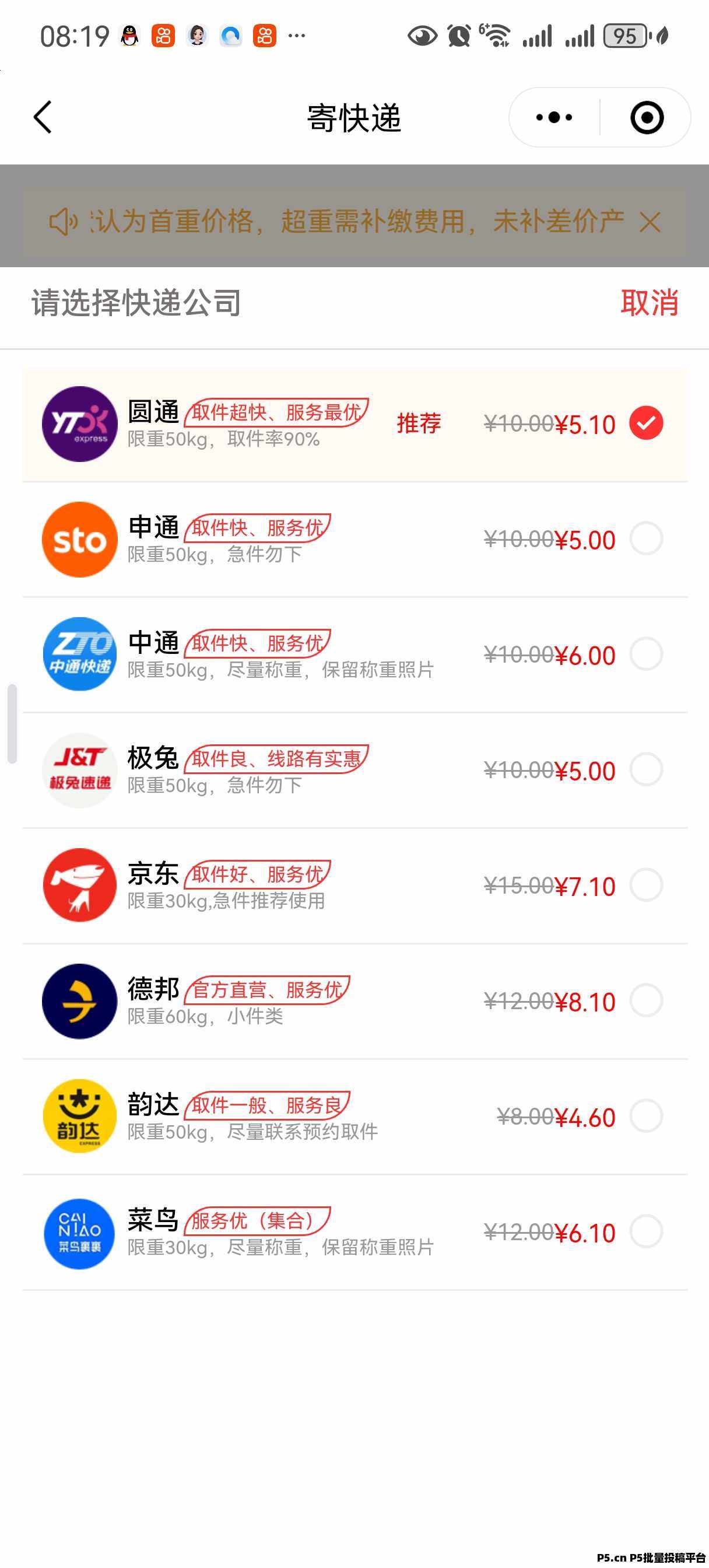
Task: Choose 京东 for urgent parcels
Action: pyautogui.click(x=355, y=885)
